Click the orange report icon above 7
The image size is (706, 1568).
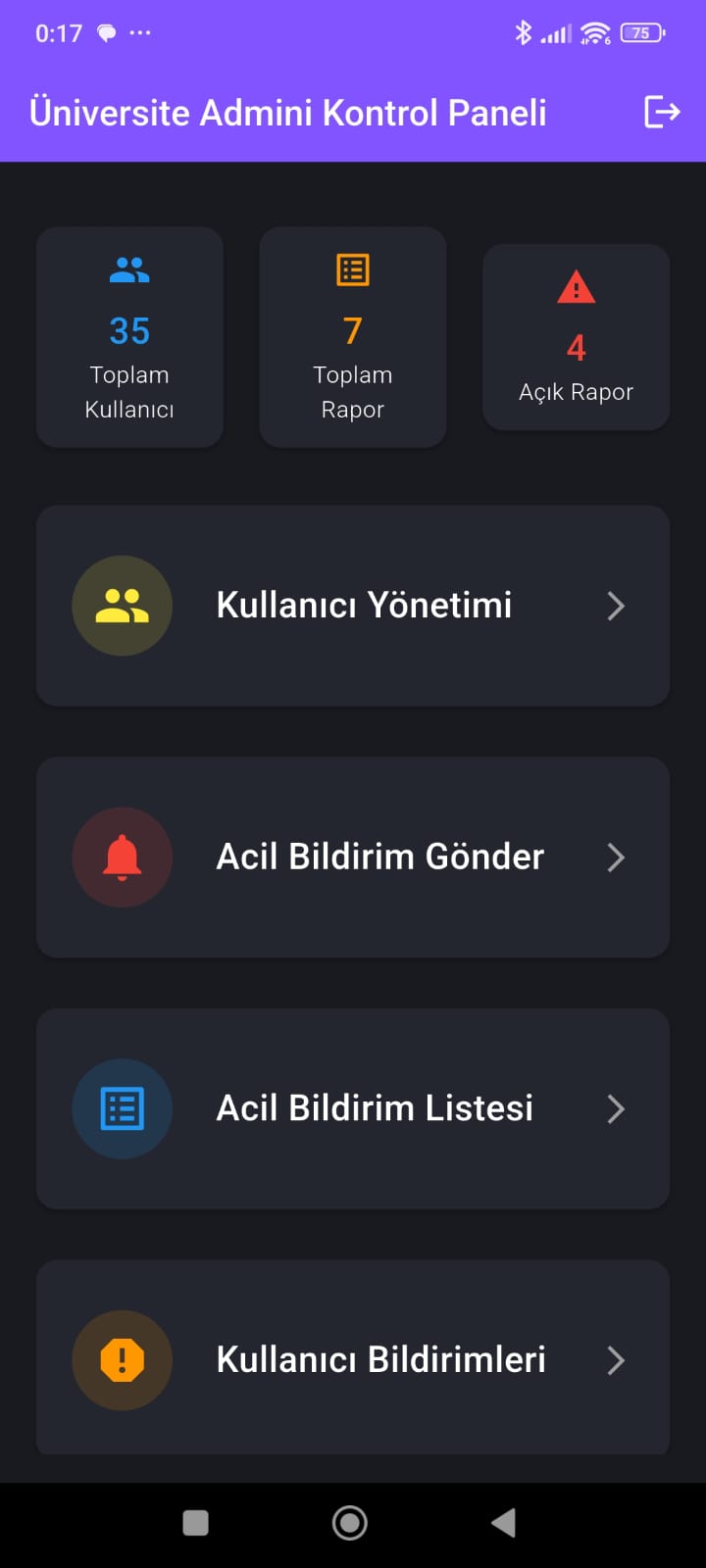(x=352, y=269)
